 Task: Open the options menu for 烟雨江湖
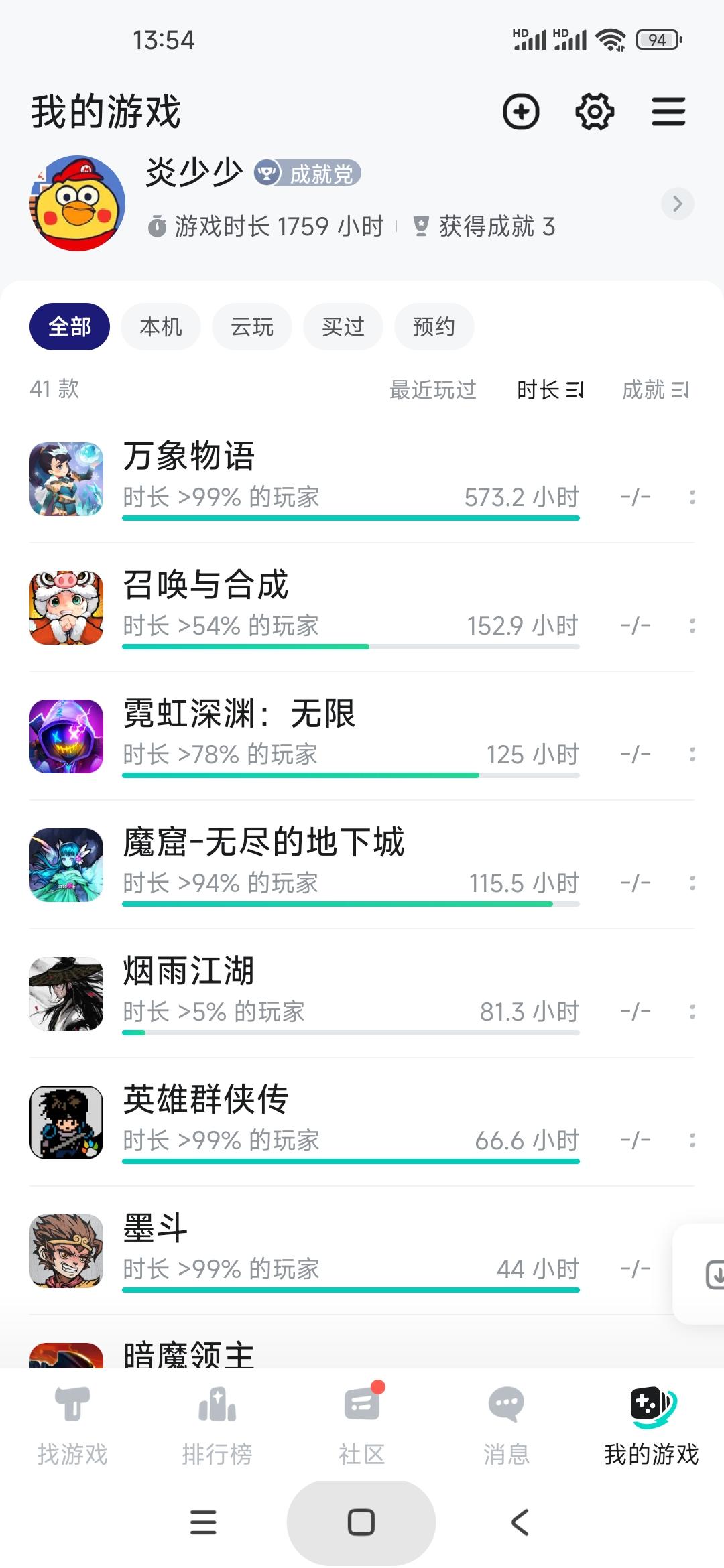click(693, 1012)
